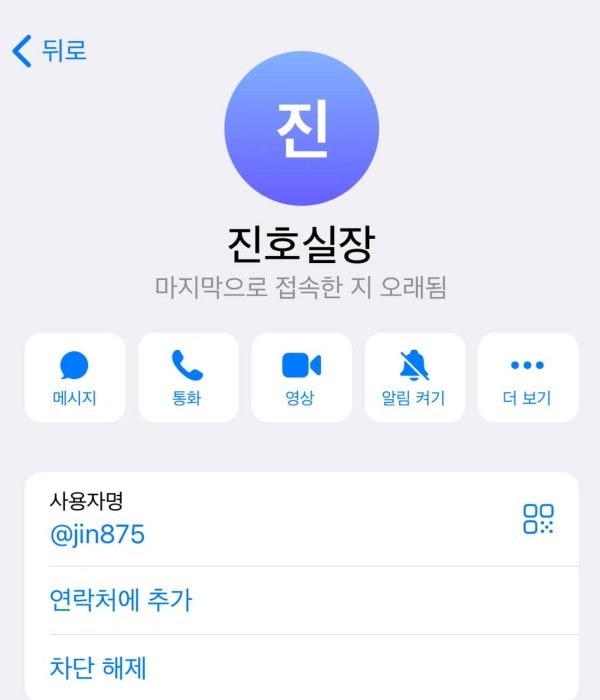Unblock user with 차단 해제
This screenshot has width=600, height=700.
(x=99, y=667)
